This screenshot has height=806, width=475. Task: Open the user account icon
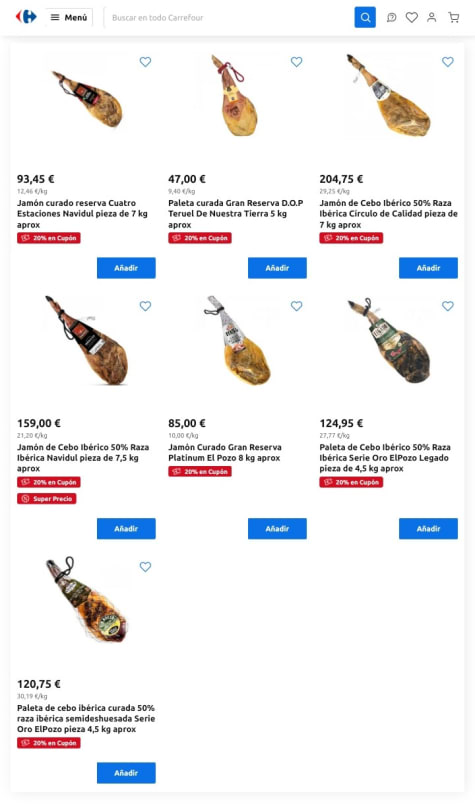[x=432, y=17]
